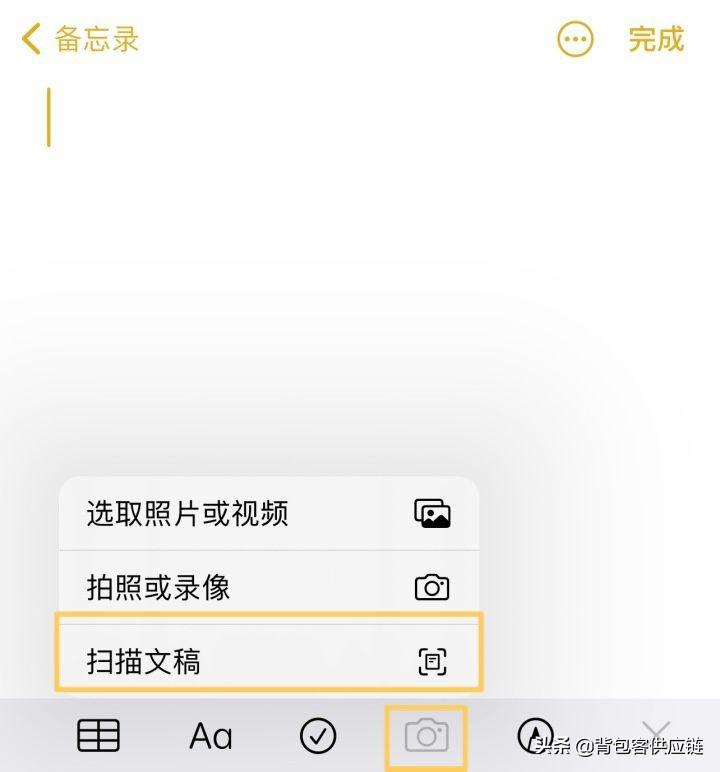Image resolution: width=720 pixels, height=772 pixels.
Task: Open the Aa text formatting options
Action: pos(211,737)
